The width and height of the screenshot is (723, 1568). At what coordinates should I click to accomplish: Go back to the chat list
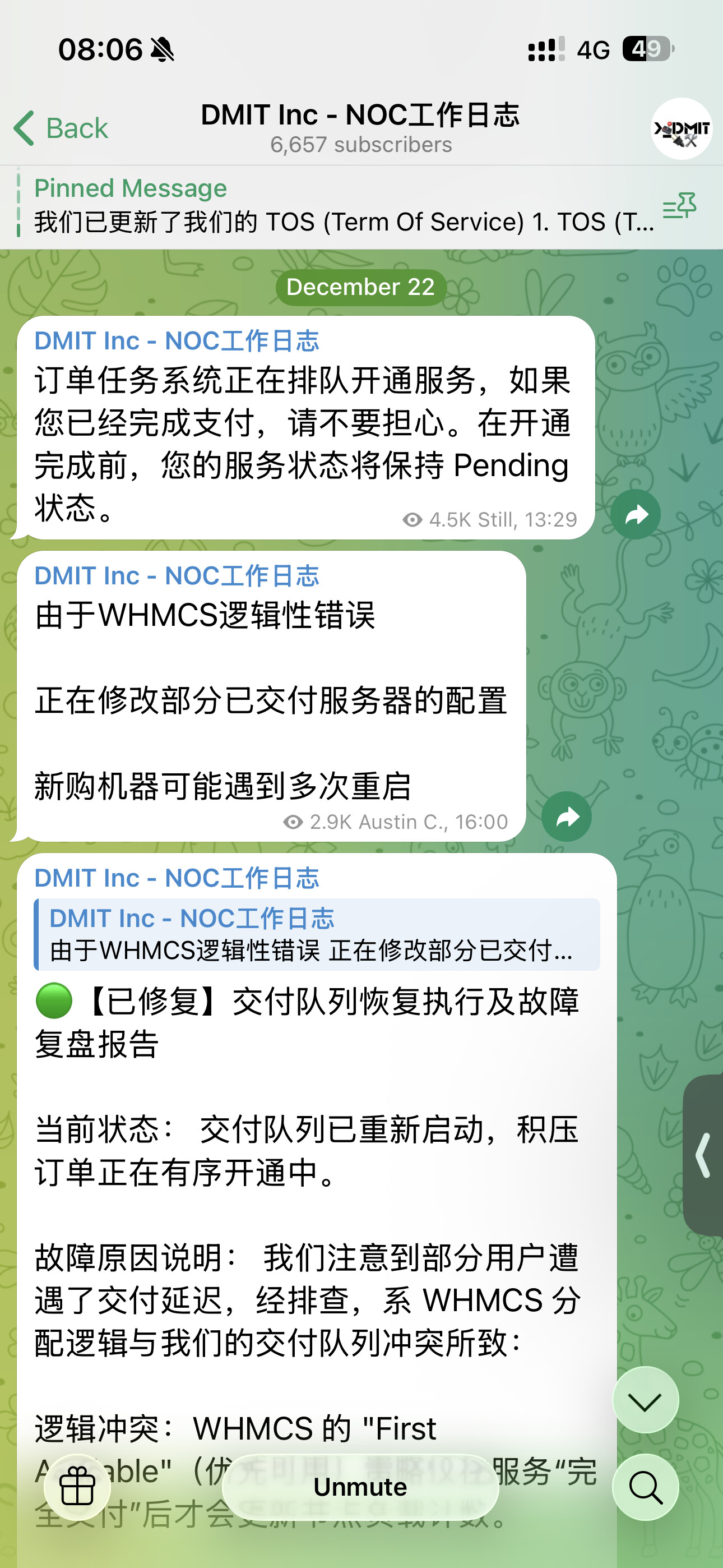tap(61, 128)
